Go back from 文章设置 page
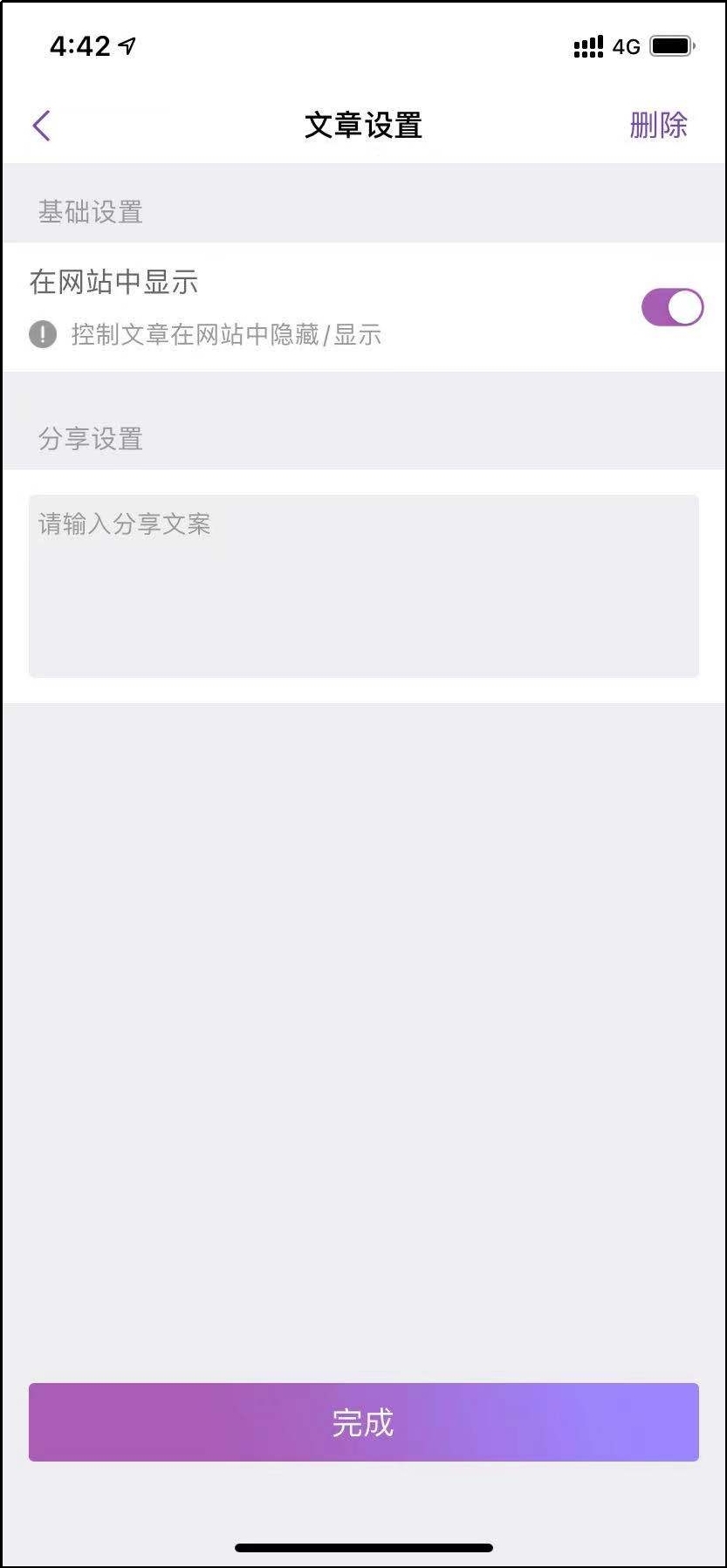The height and width of the screenshot is (1568, 727). click(42, 126)
